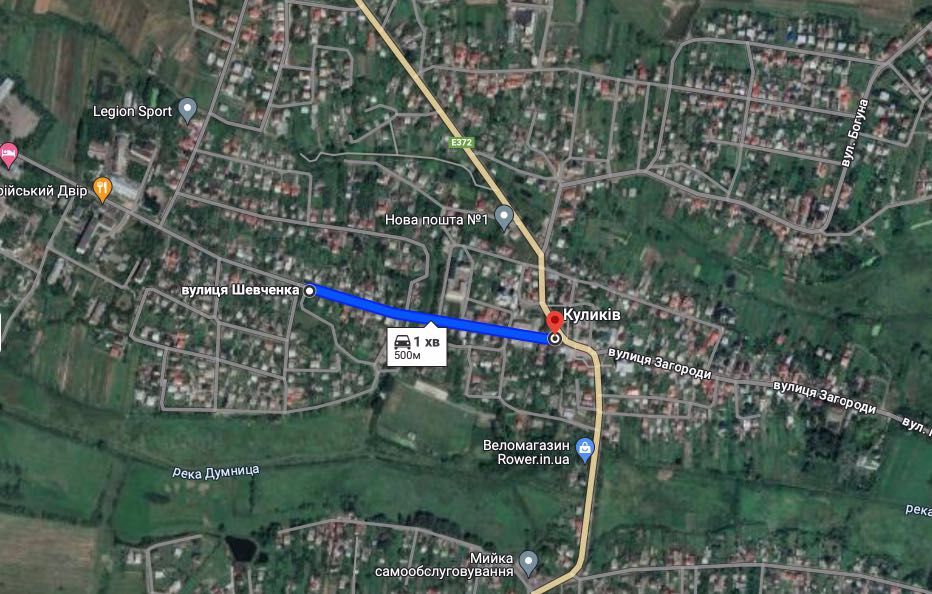The image size is (932, 594).
Task: Open the Legion Sport map pin
Action: pyautogui.click(x=187, y=111)
